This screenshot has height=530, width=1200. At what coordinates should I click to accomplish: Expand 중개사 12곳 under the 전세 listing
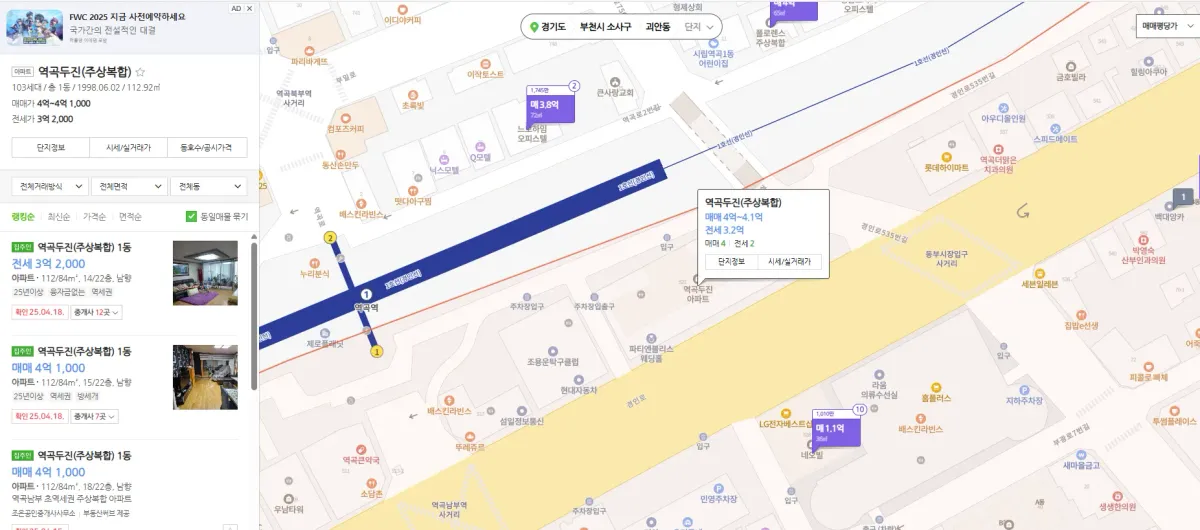[x=97, y=312]
